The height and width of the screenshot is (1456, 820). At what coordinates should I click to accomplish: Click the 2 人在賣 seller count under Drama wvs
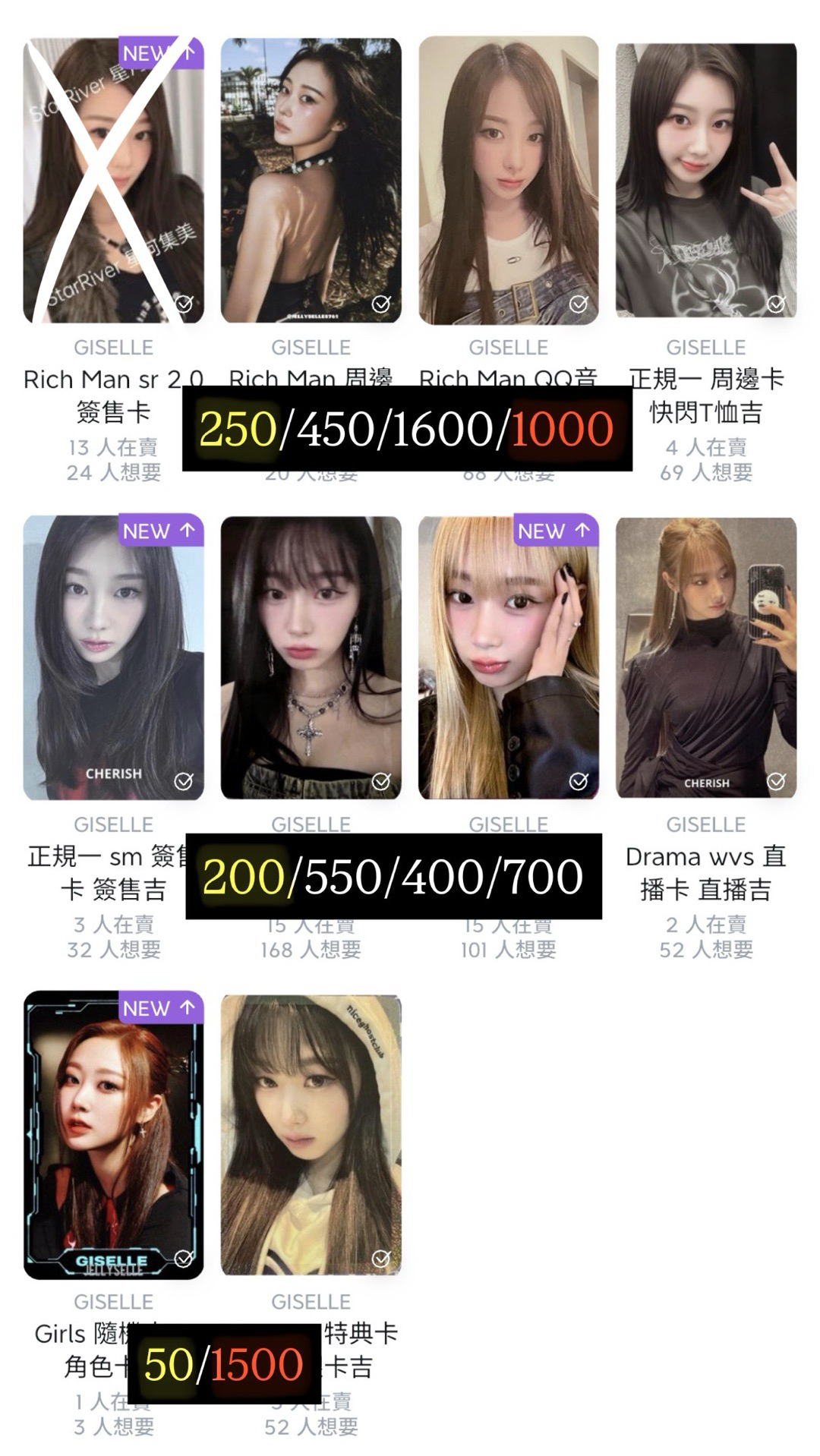tap(706, 925)
